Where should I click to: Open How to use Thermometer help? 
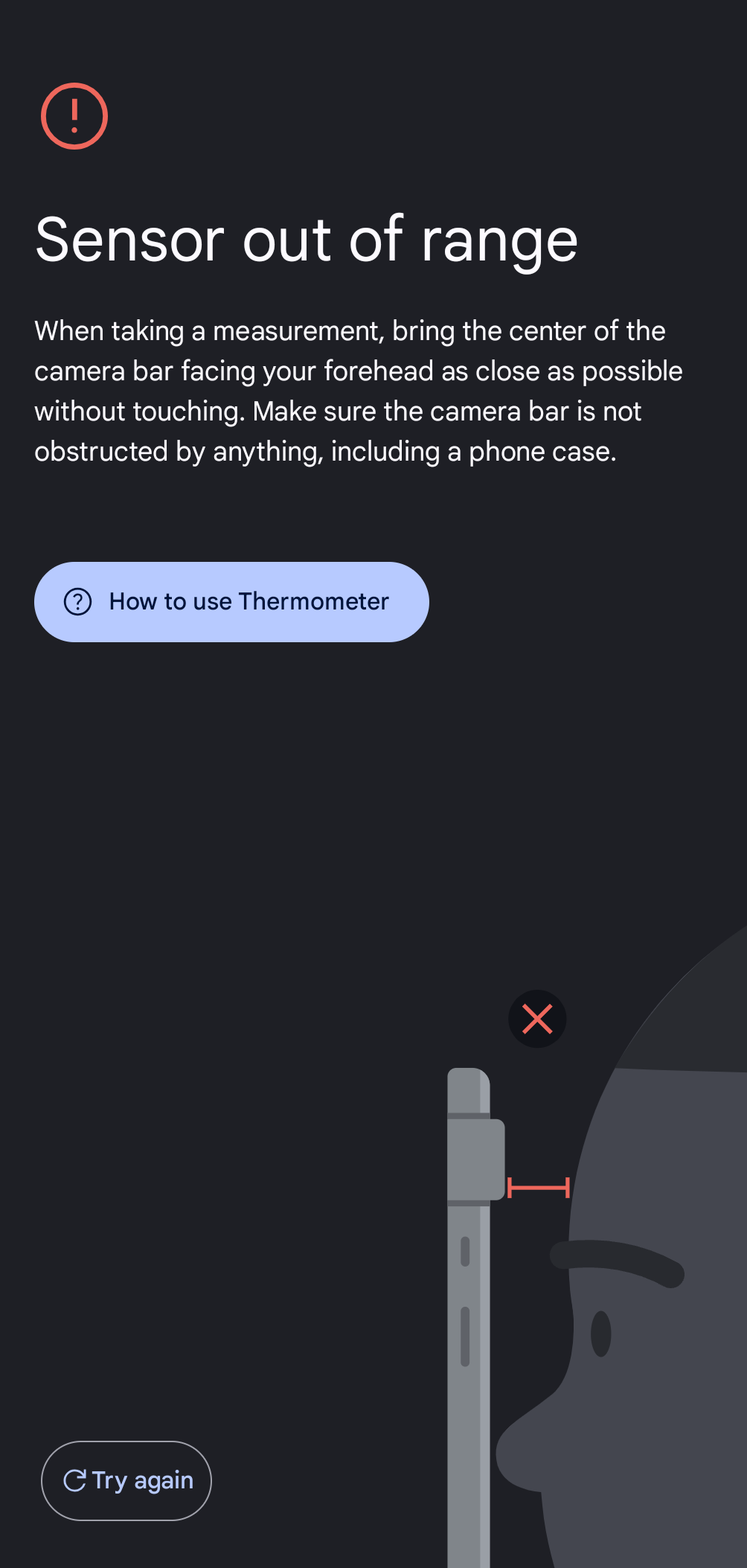[x=231, y=602]
